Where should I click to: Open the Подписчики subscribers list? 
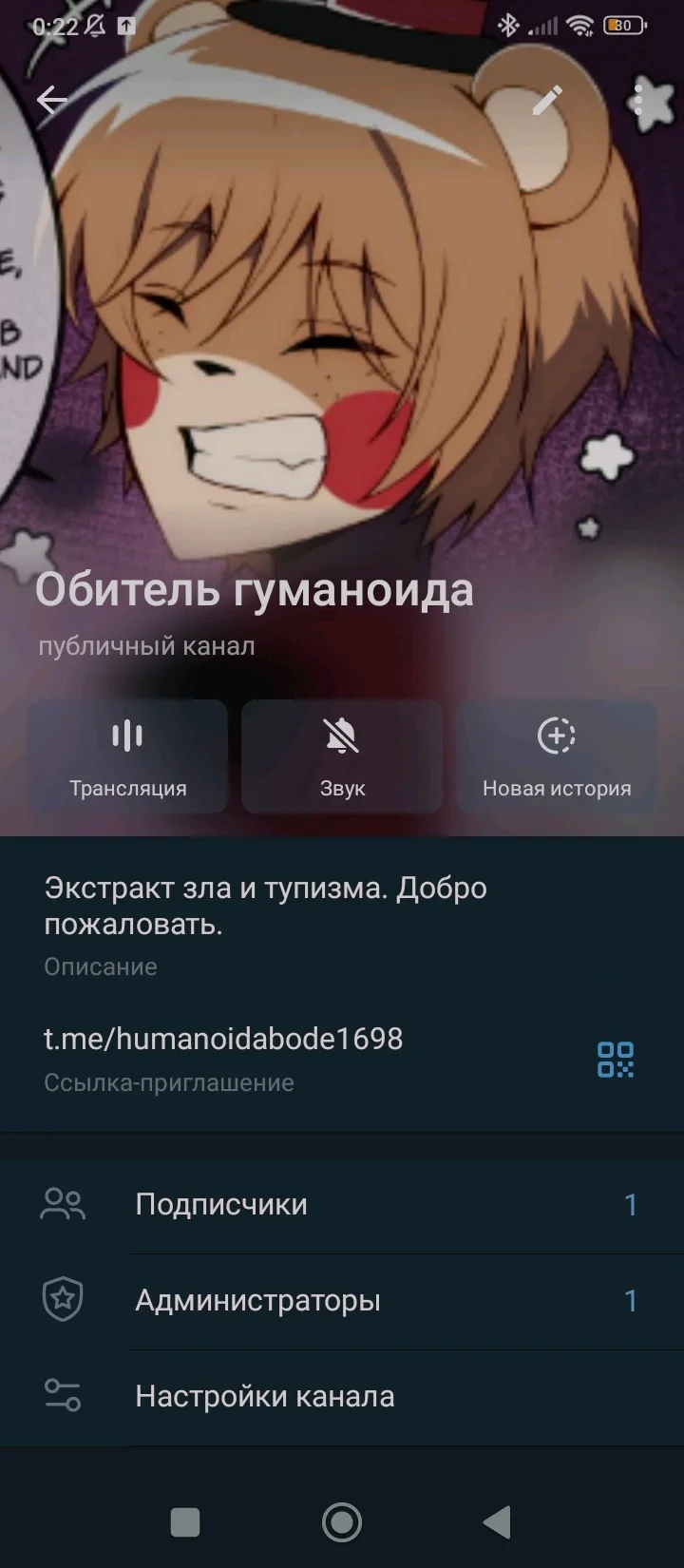point(342,1205)
